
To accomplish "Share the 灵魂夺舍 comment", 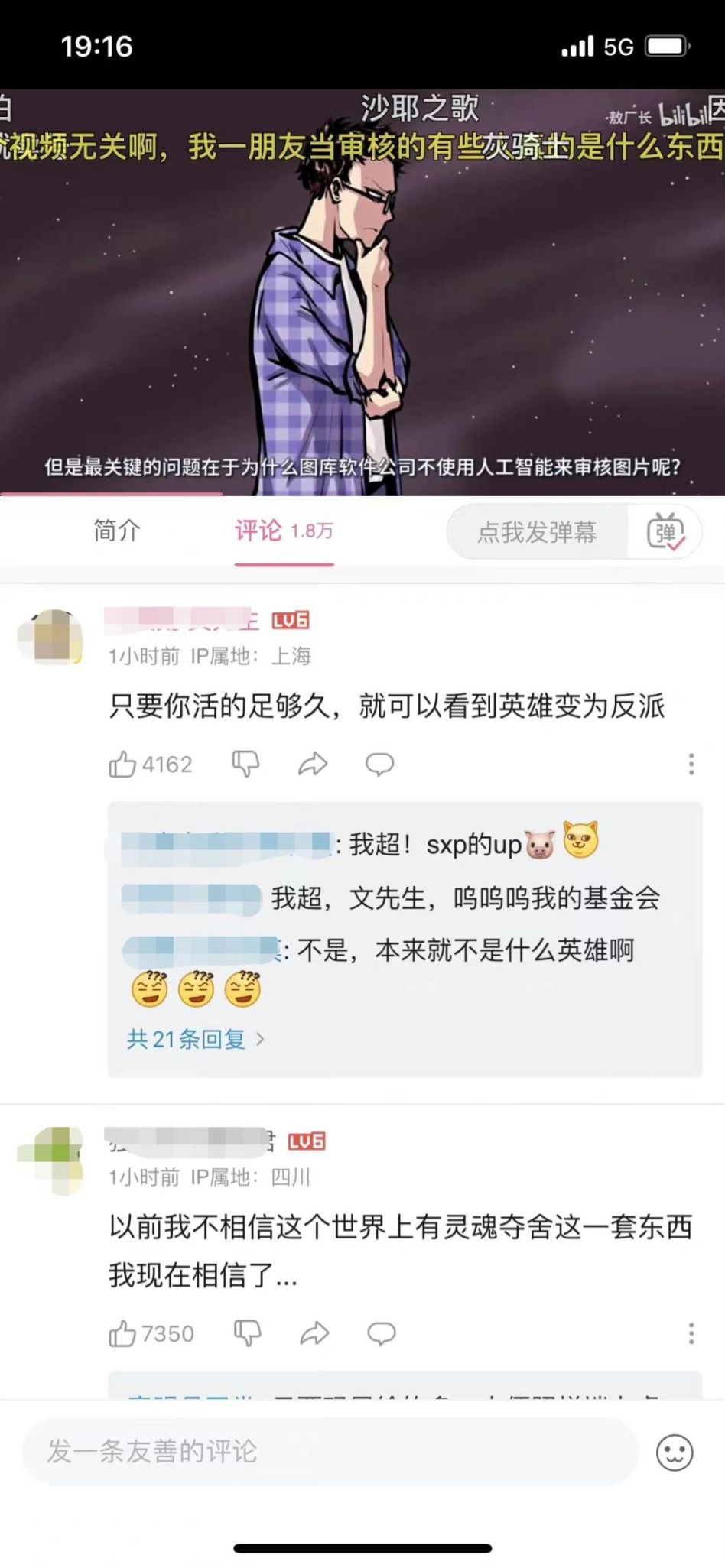I will [x=314, y=1334].
